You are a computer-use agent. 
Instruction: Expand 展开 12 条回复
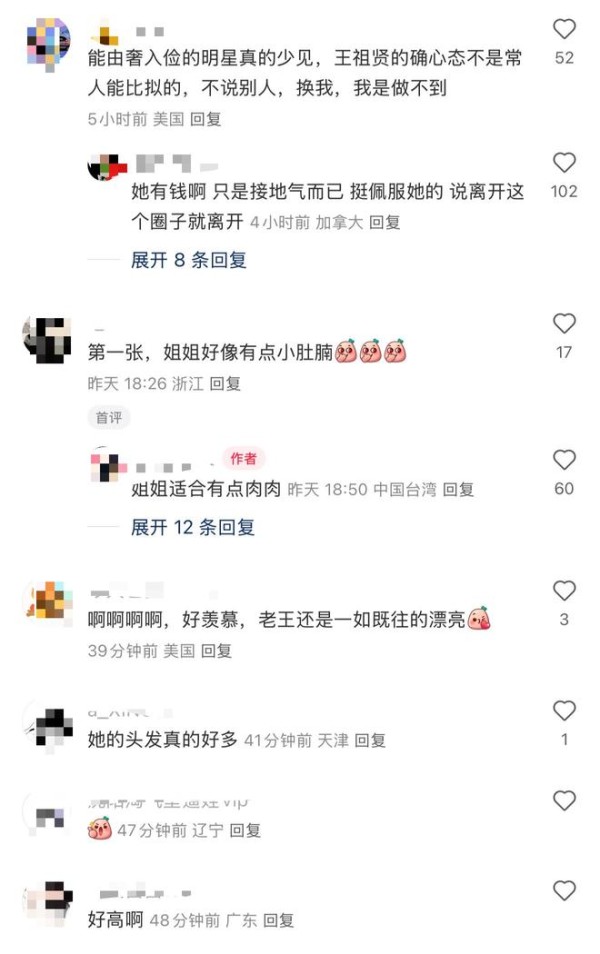pyautogui.click(x=192, y=527)
